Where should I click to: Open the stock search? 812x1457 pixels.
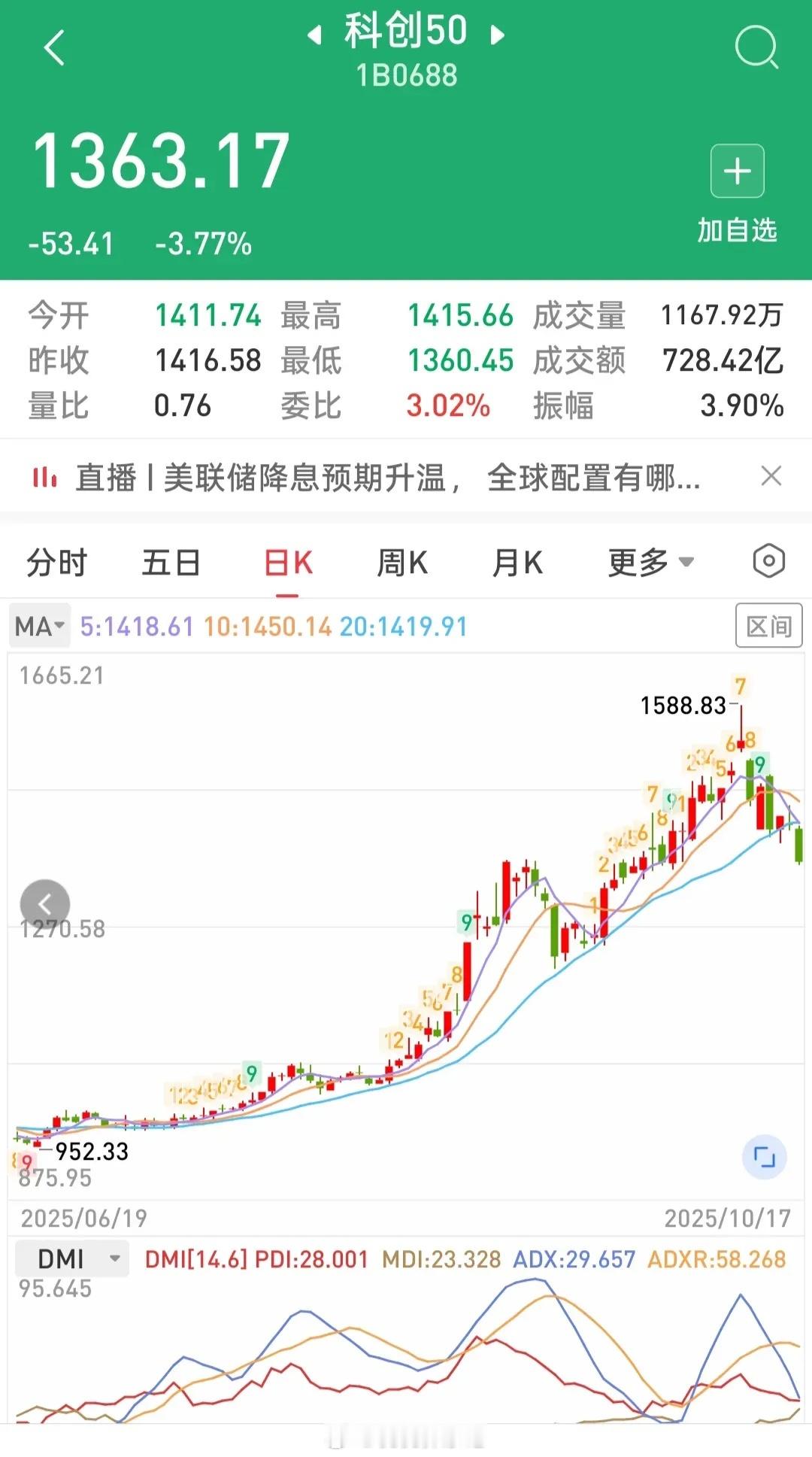click(755, 48)
